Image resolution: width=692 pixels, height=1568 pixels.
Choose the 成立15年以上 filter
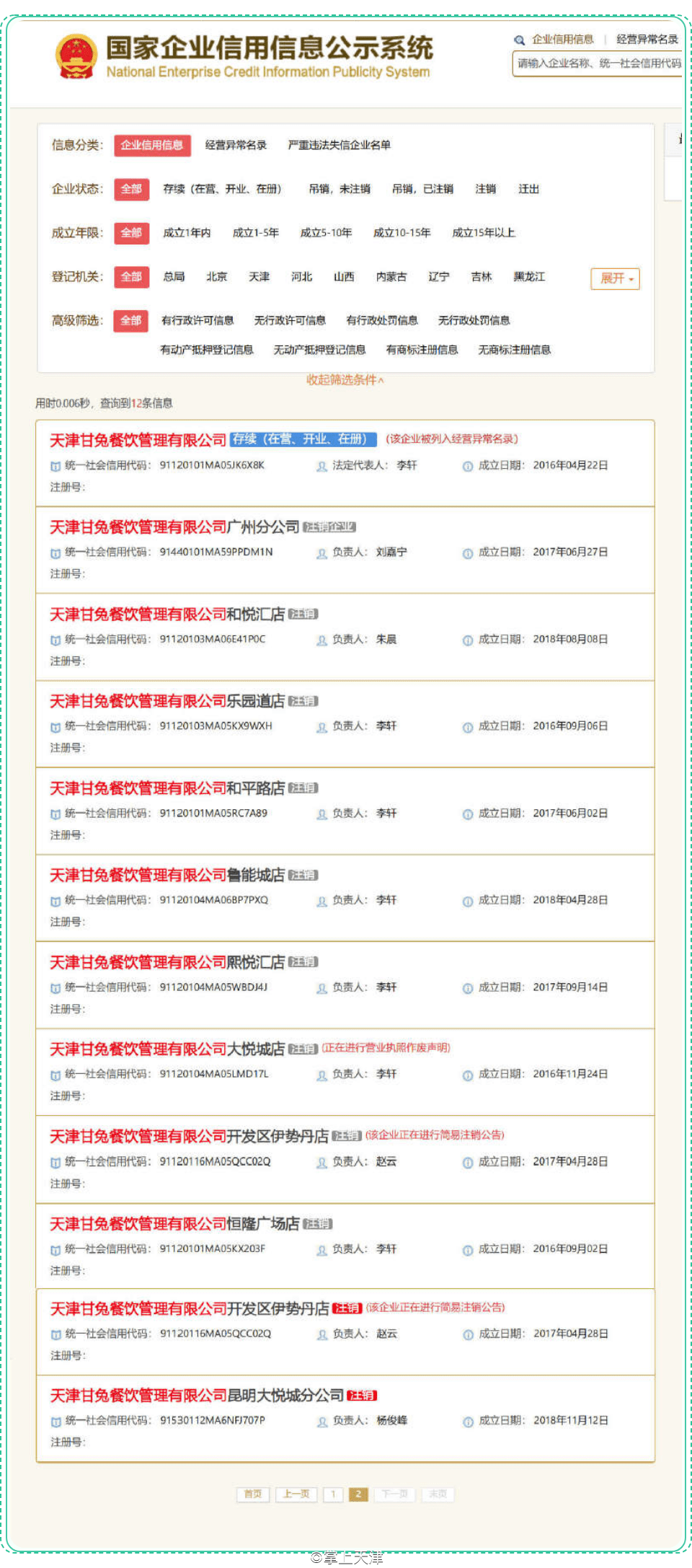pos(483,232)
